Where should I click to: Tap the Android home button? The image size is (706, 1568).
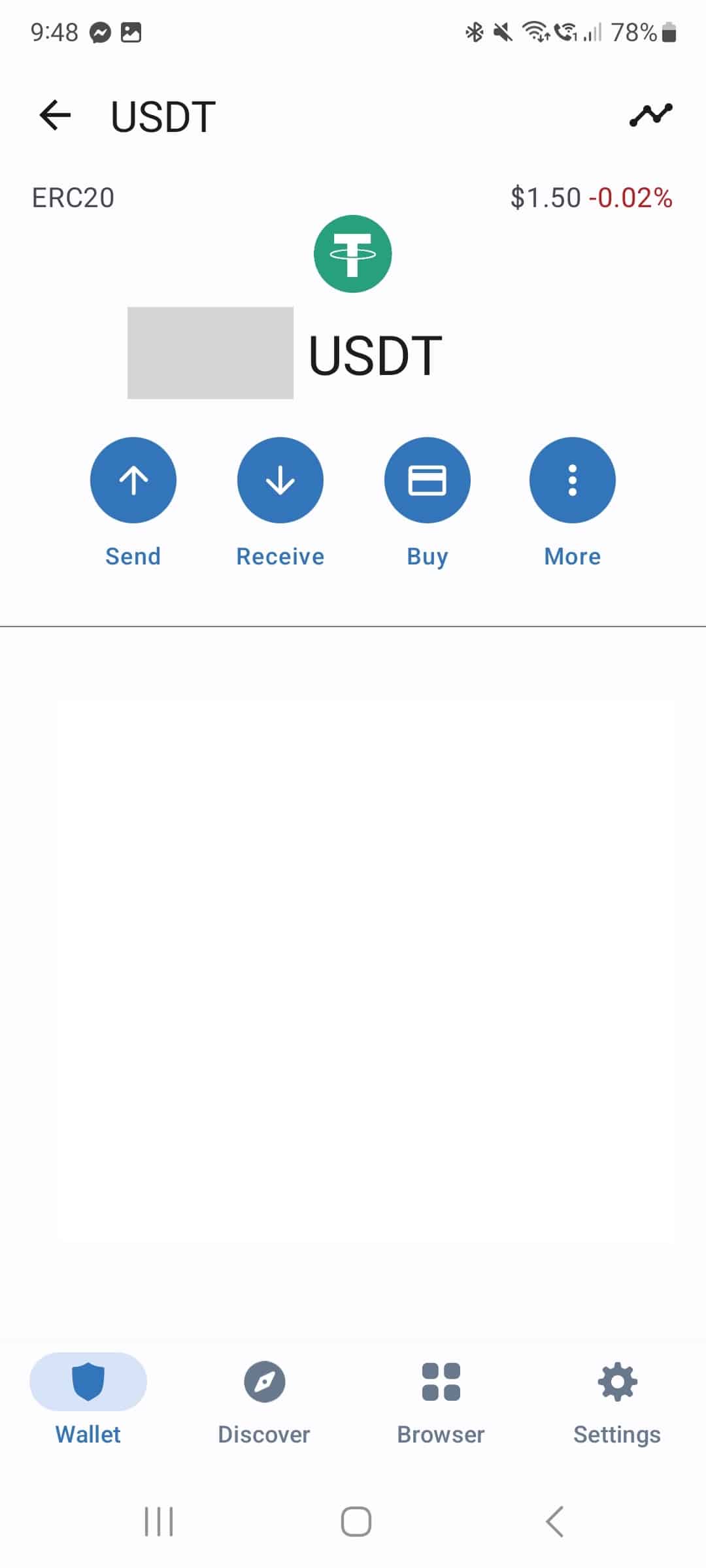pos(353,1522)
